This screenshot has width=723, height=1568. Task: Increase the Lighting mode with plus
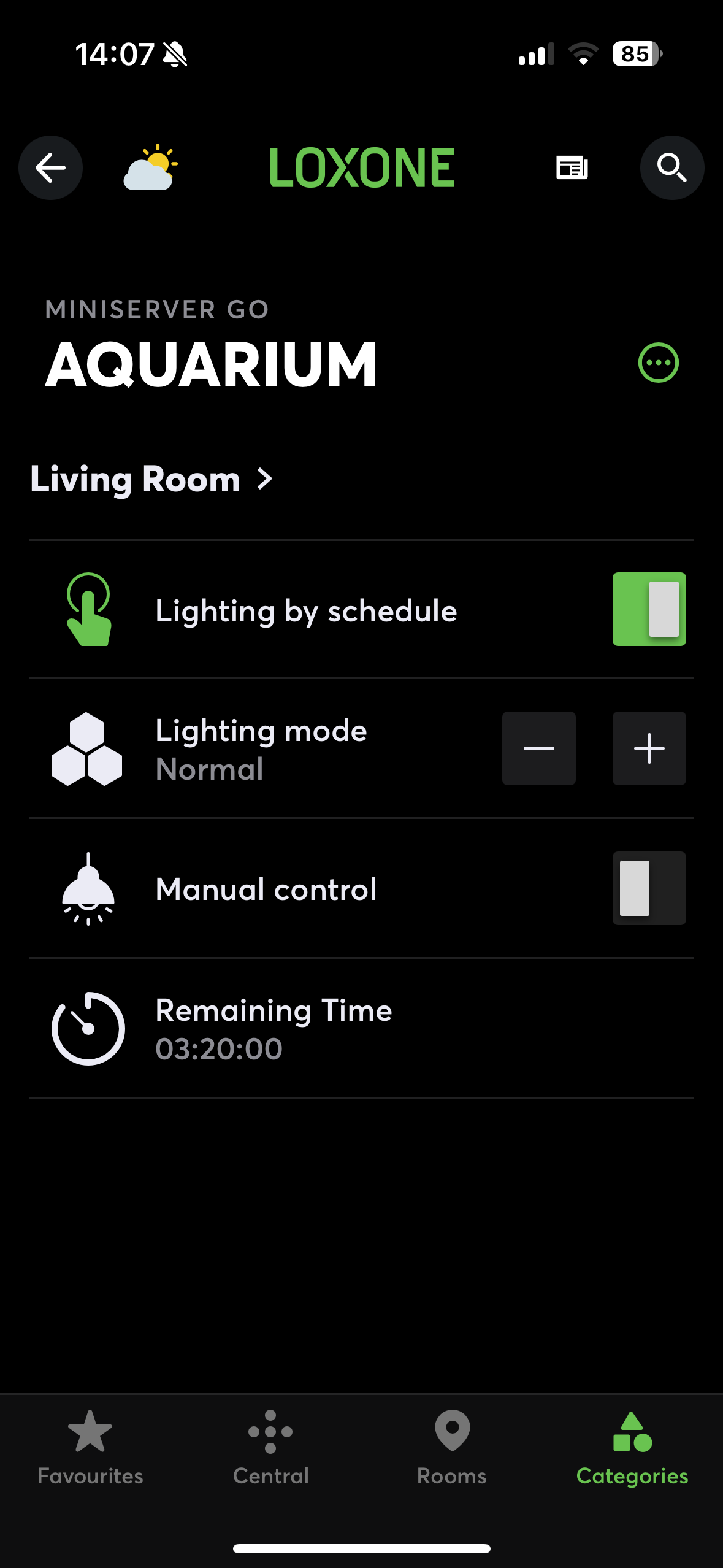click(649, 748)
